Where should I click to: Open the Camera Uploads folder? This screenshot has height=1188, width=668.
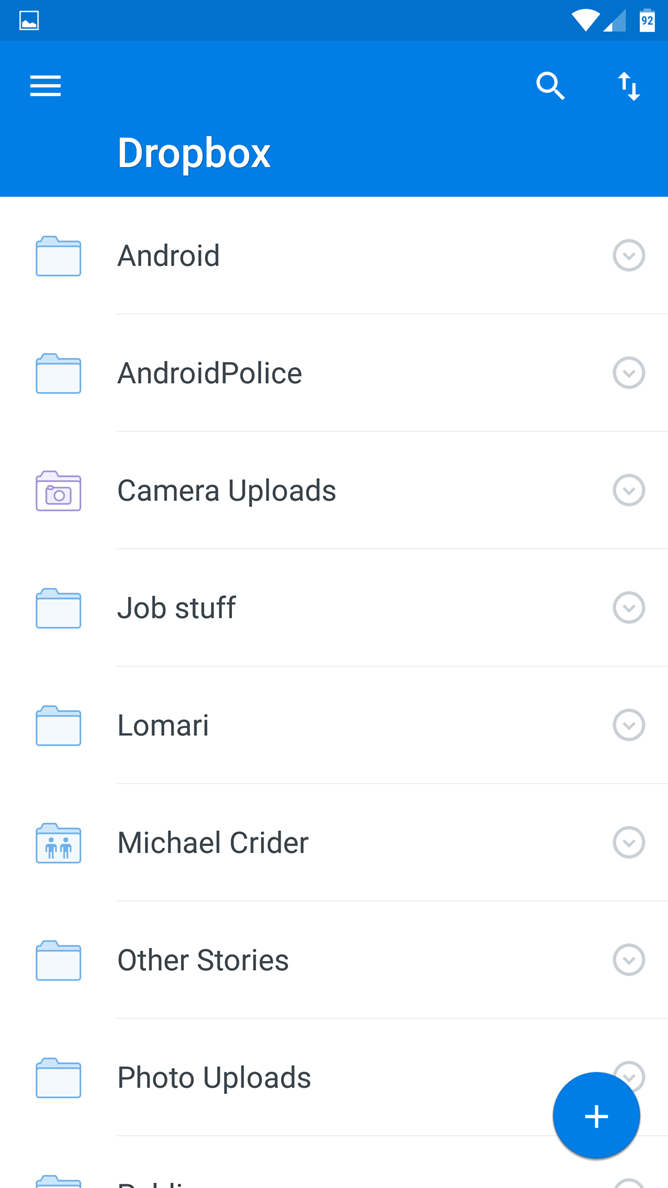[x=334, y=490]
